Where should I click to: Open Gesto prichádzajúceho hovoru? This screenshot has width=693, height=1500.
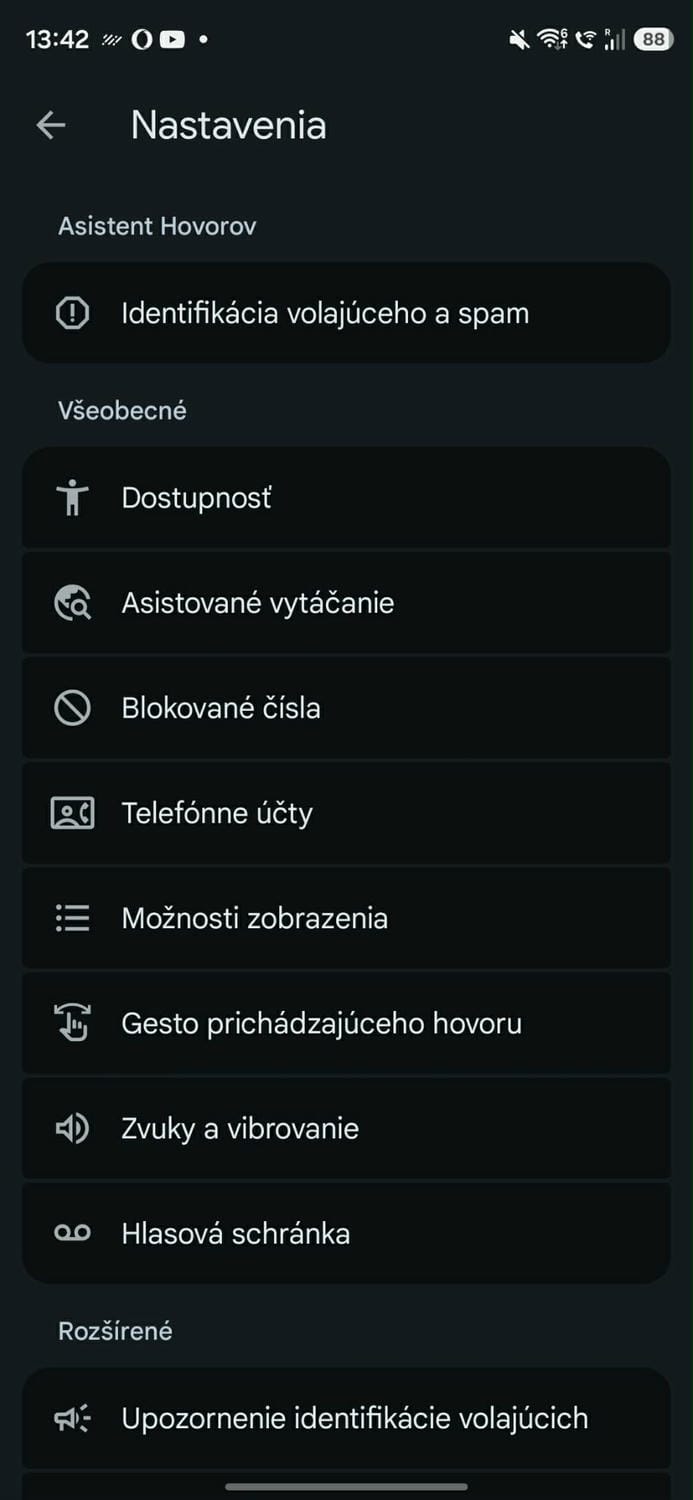point(321,1023)
